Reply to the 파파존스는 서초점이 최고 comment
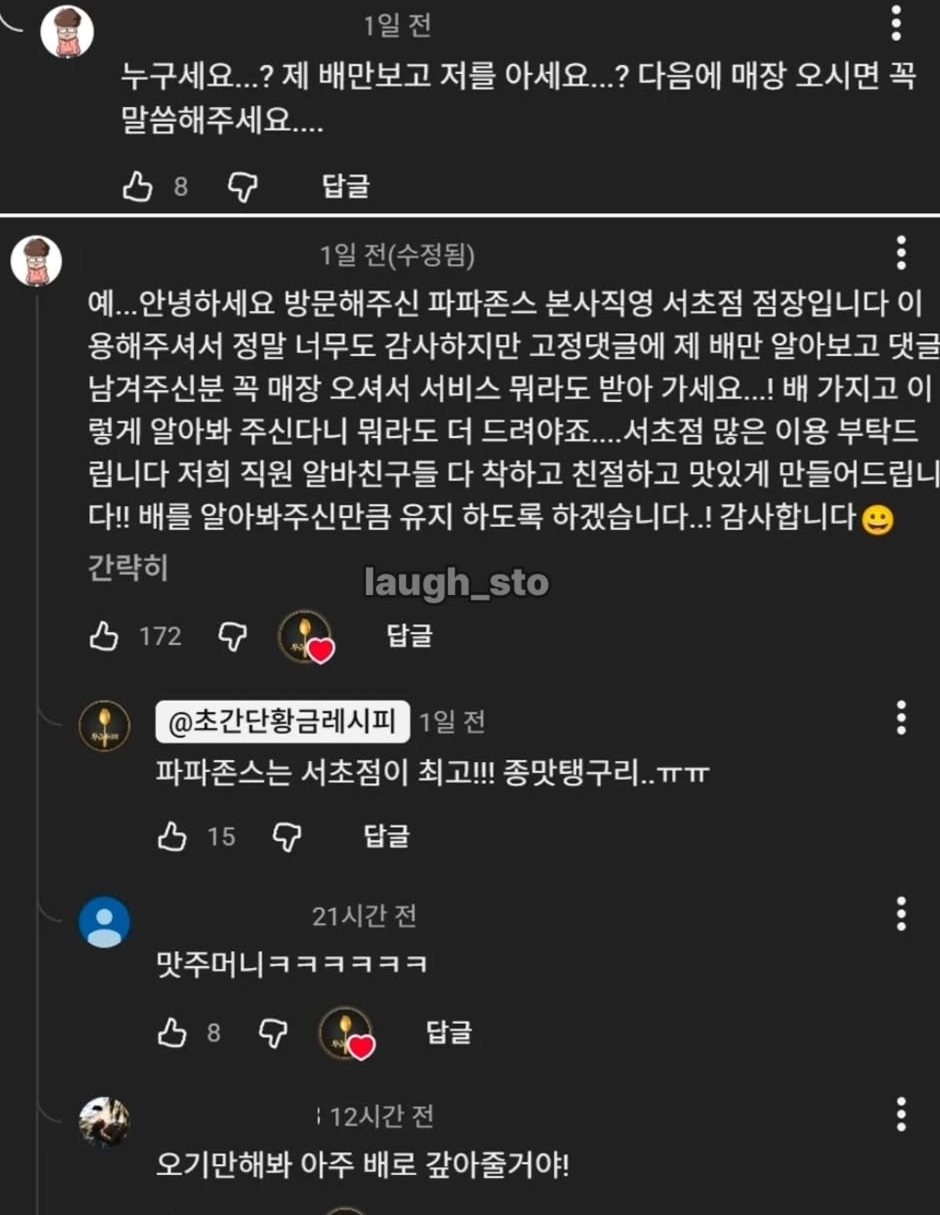The width and height of the screenshot is (940, 1215). point(386,836)
